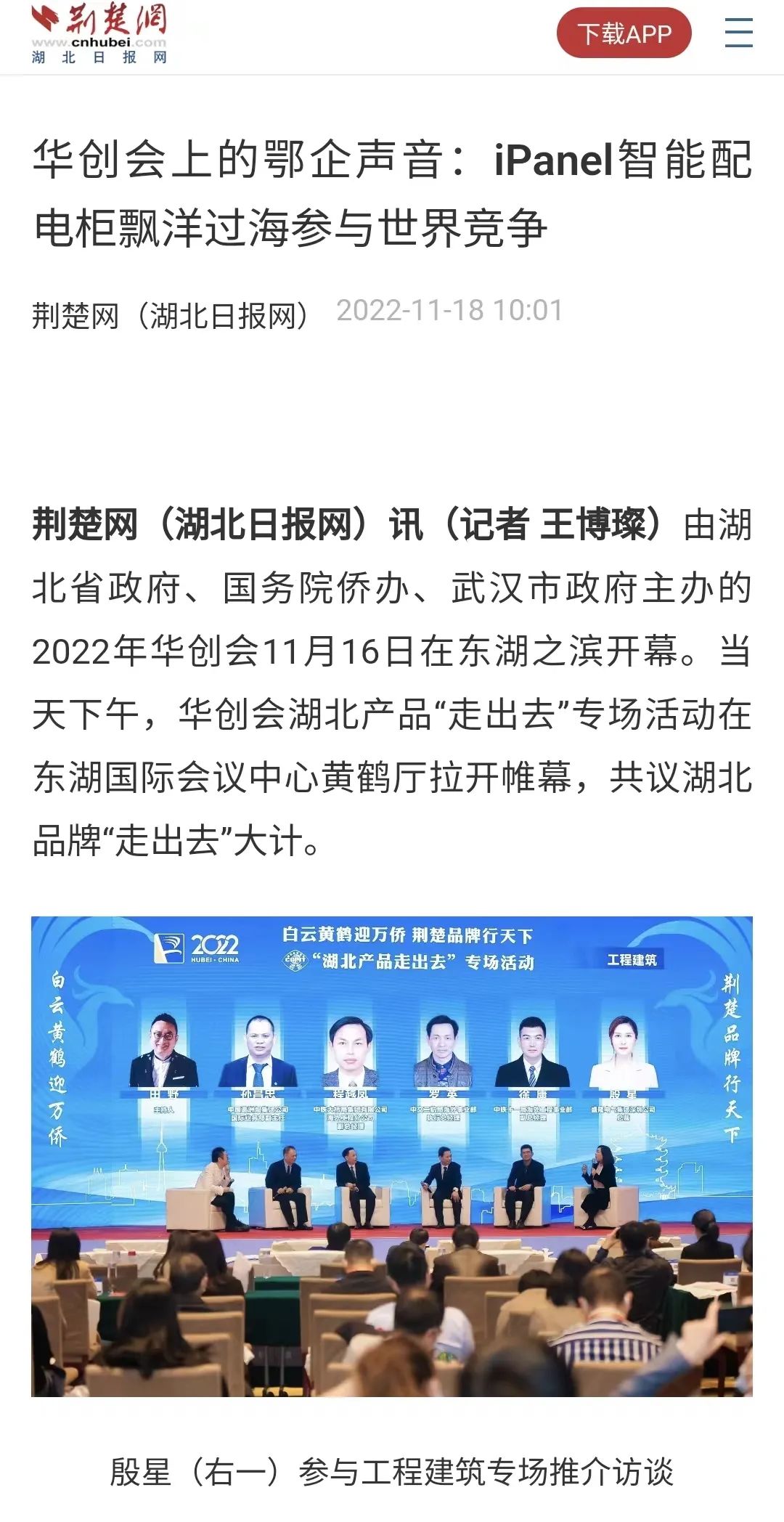Tap the 下载APP button

624,33
